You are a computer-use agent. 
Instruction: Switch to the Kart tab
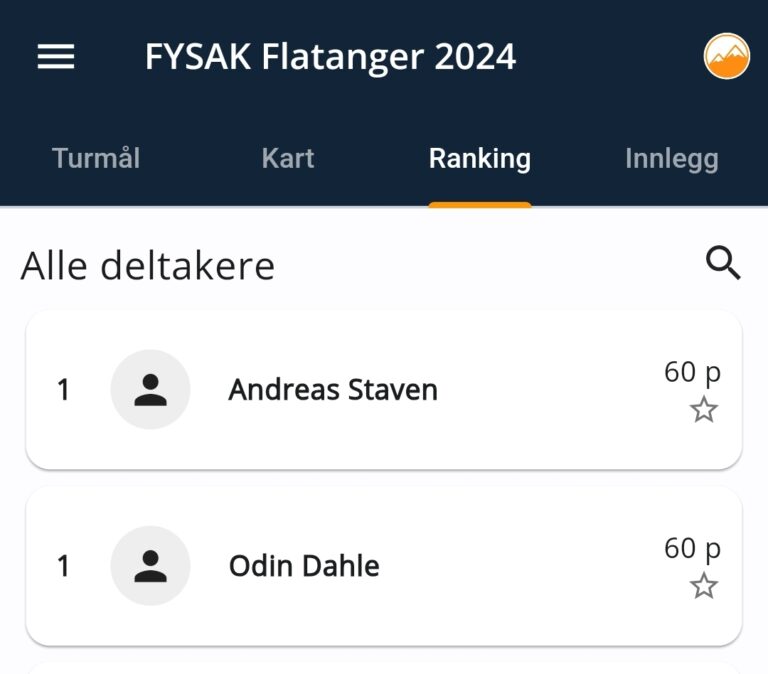tap(288, 158)
